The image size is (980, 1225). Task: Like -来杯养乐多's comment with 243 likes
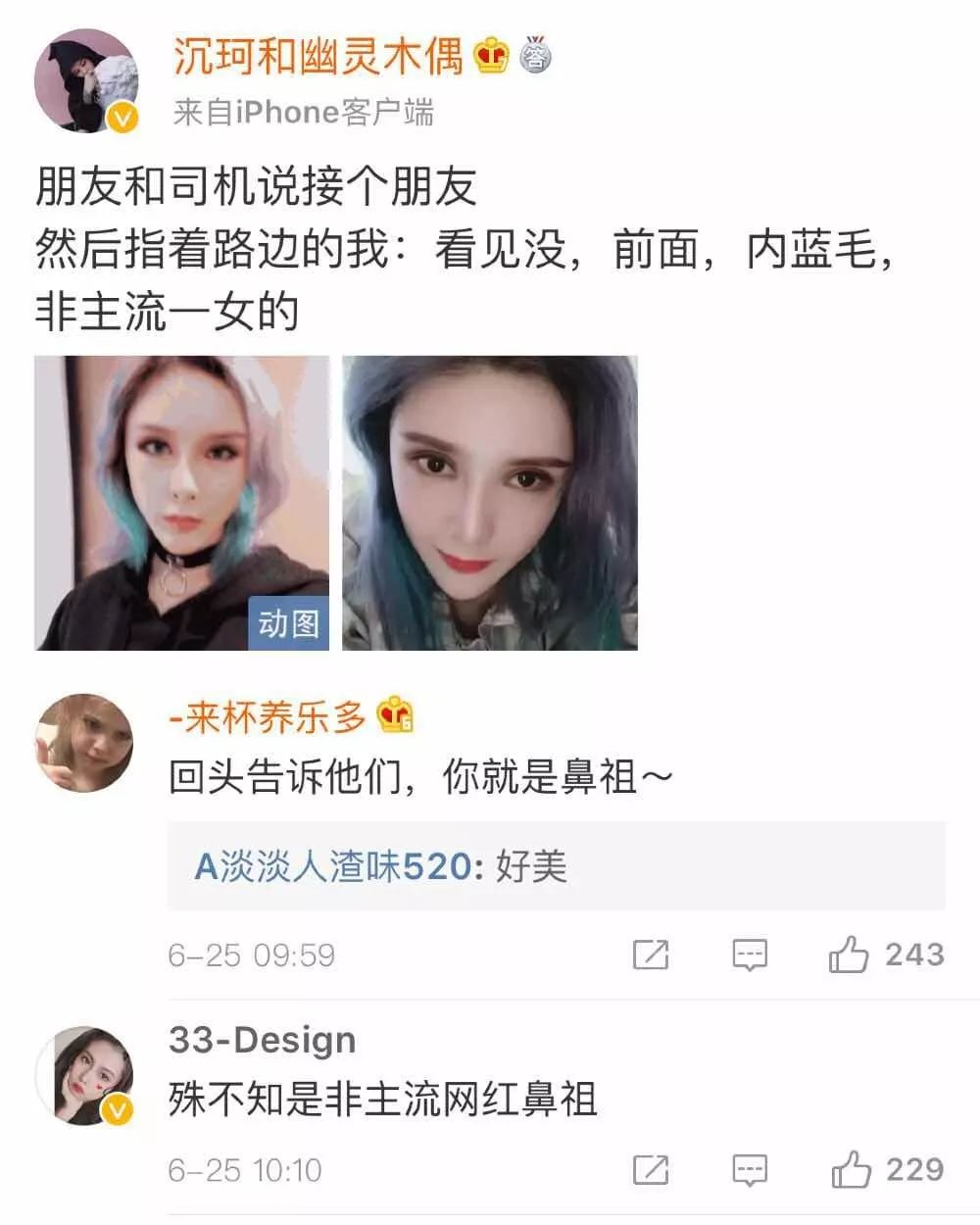[849, 955]
